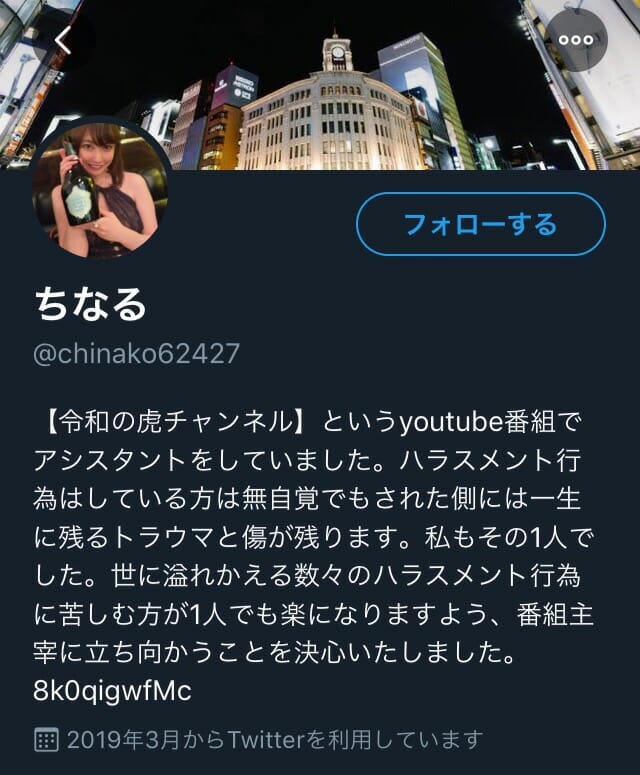Go back using the arrow icon

pos(64,40)
